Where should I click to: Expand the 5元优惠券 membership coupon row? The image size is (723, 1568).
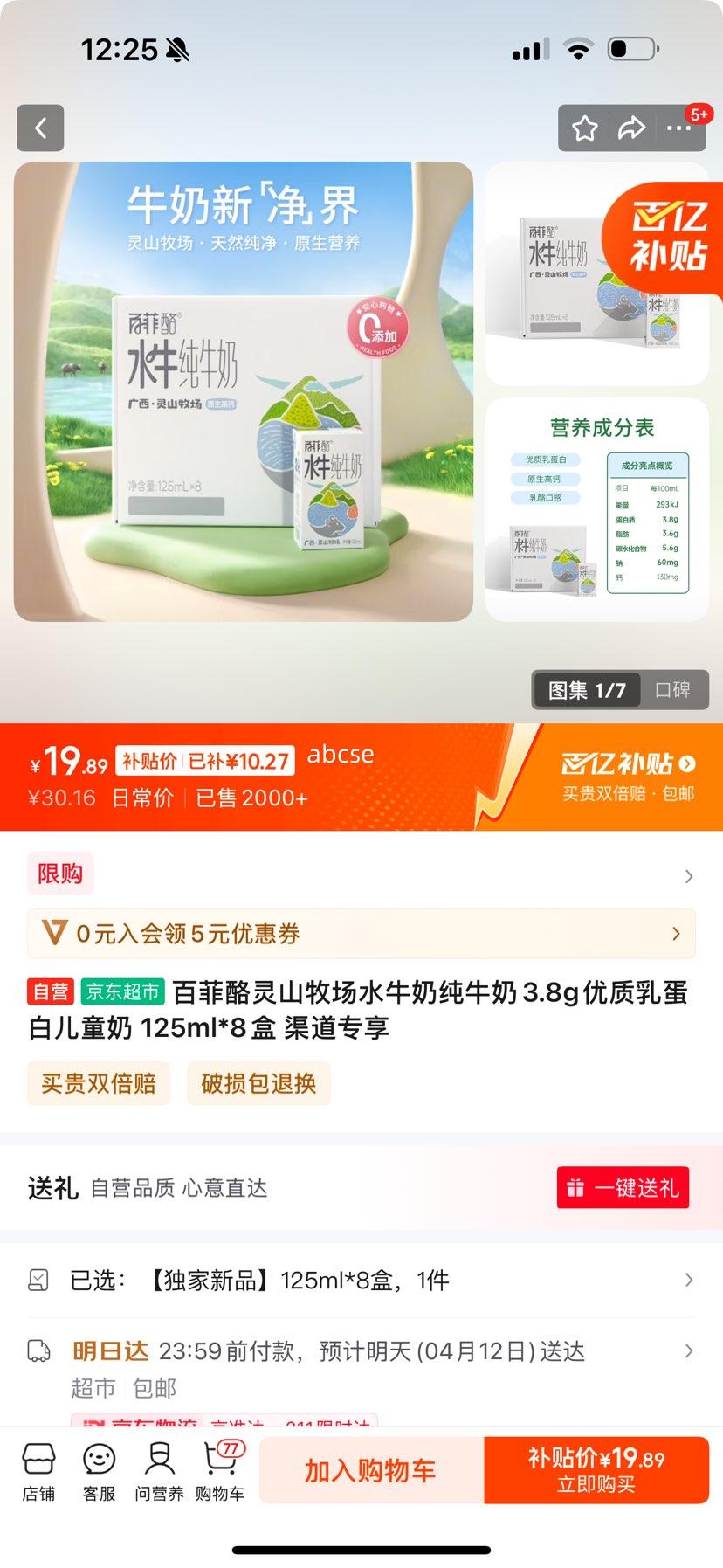[x=361, y=934]
